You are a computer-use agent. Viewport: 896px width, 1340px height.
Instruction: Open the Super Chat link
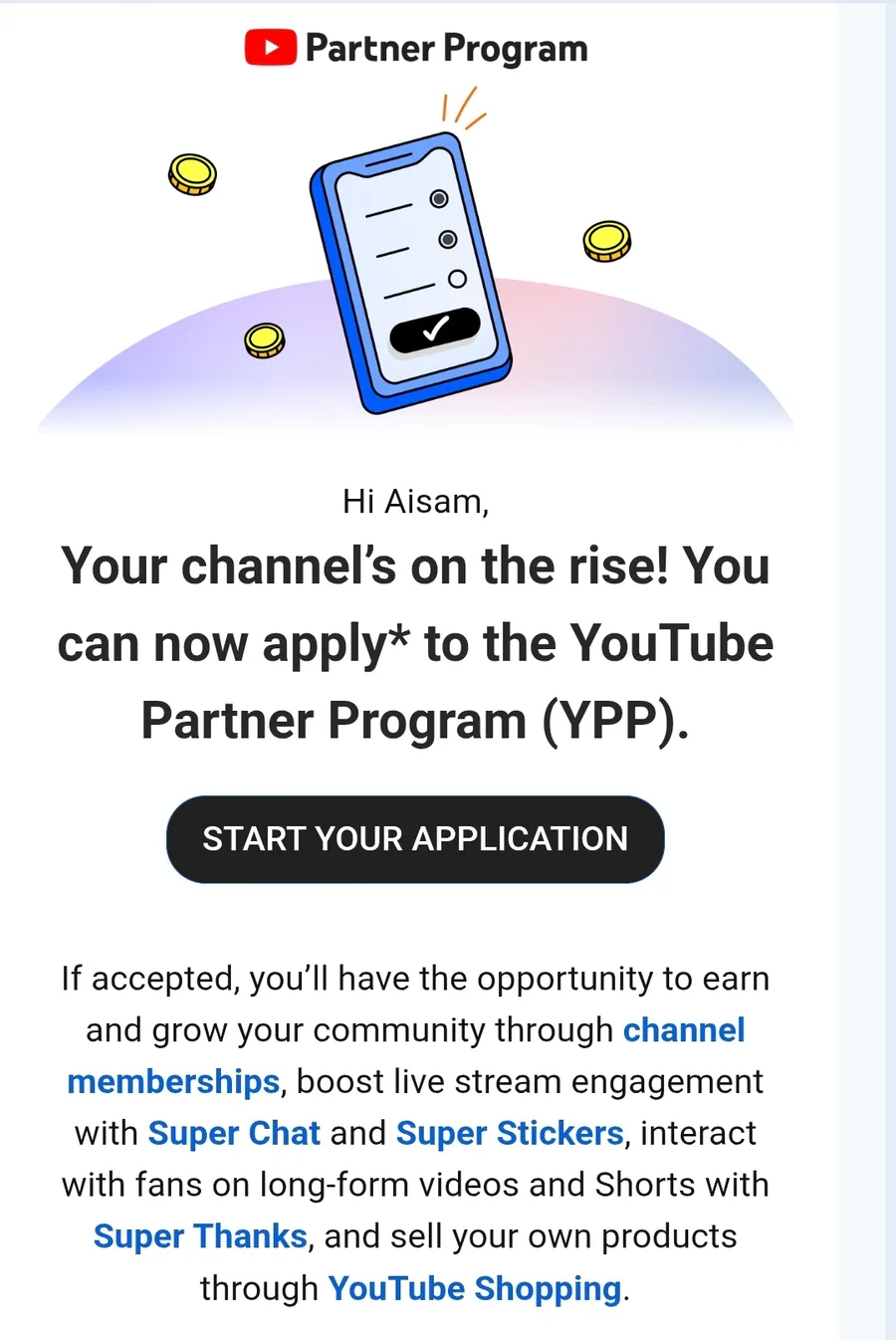coord(234,1133)
